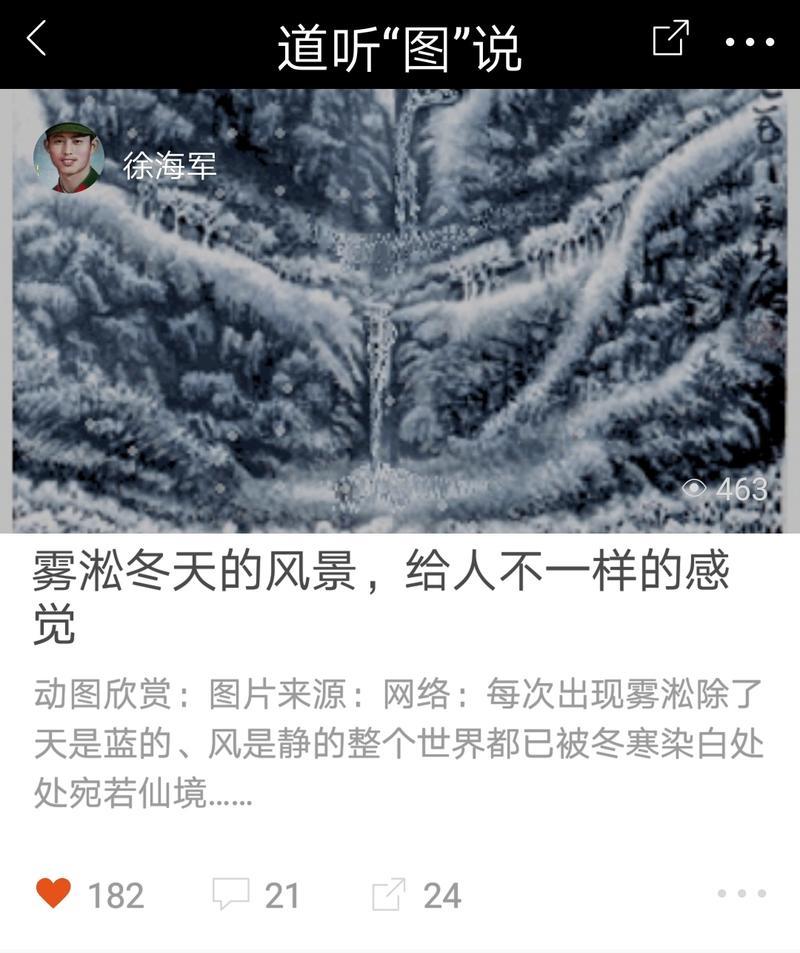Open the top bar overflow menu

(750, 42)
